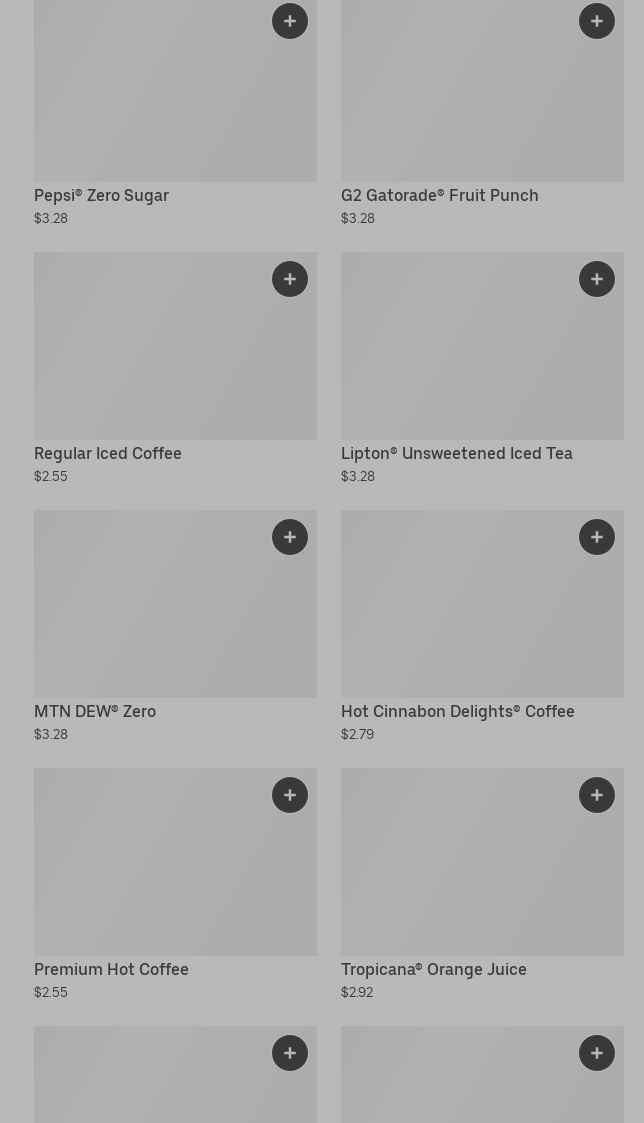View Regular Iced Coffee details
The height and width of the screenshot is (1123, 644).
(x=150, y=360)
